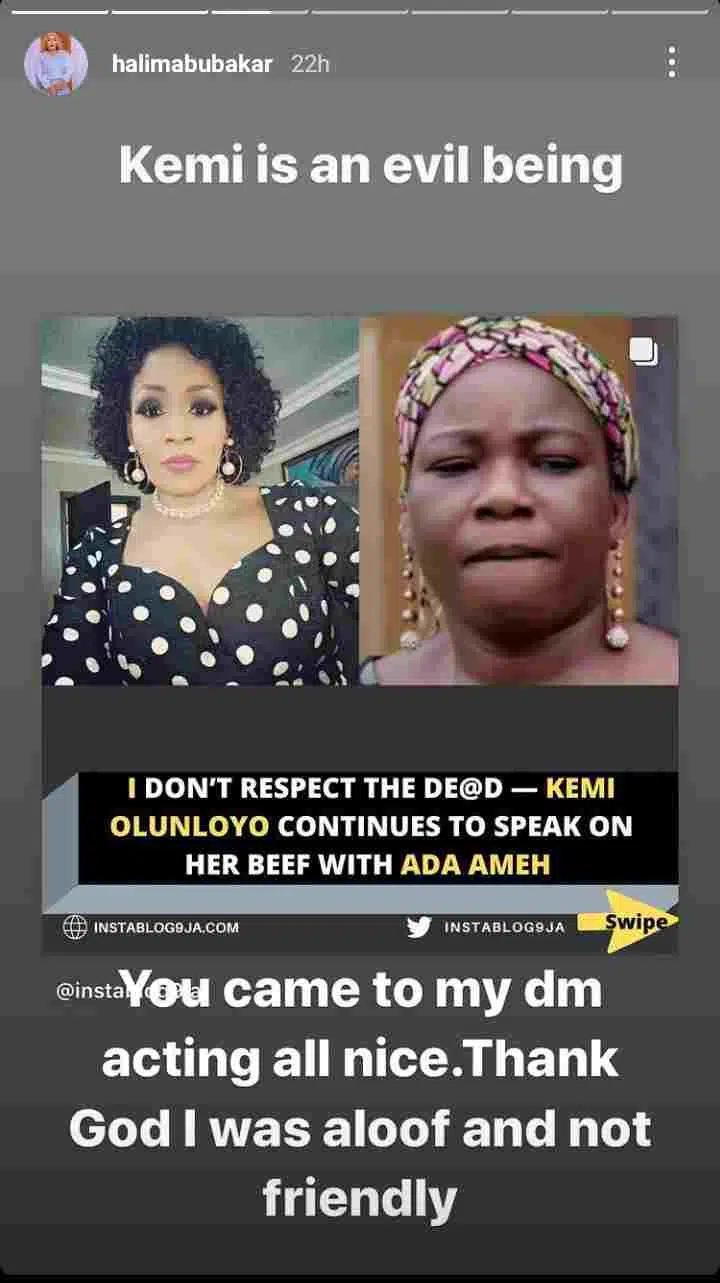Open the story overflow menu
The width and height of the screenshot is (720, 1283).
672,63
